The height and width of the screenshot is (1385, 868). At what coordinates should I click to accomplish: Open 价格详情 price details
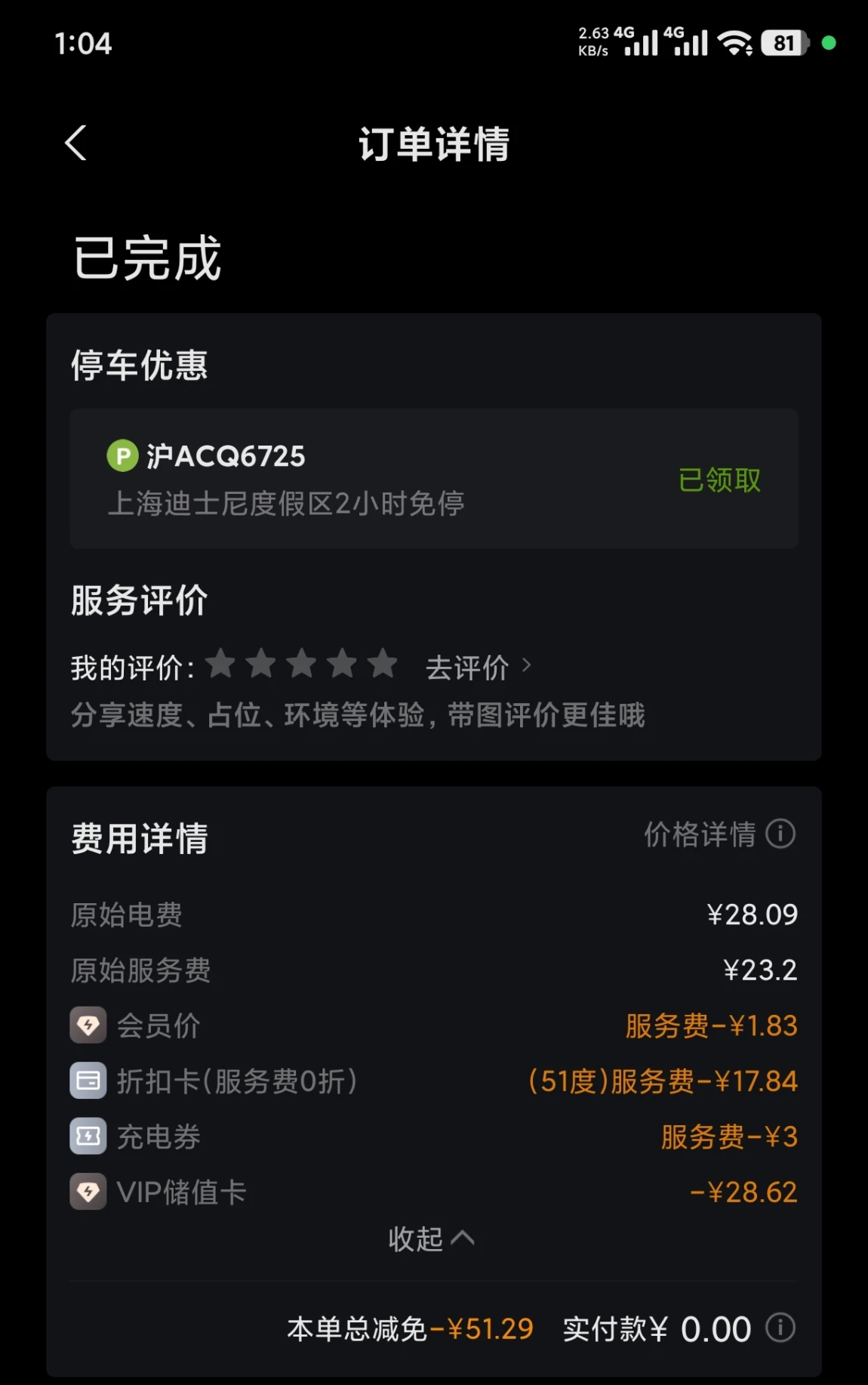click(x=719, y=834)
